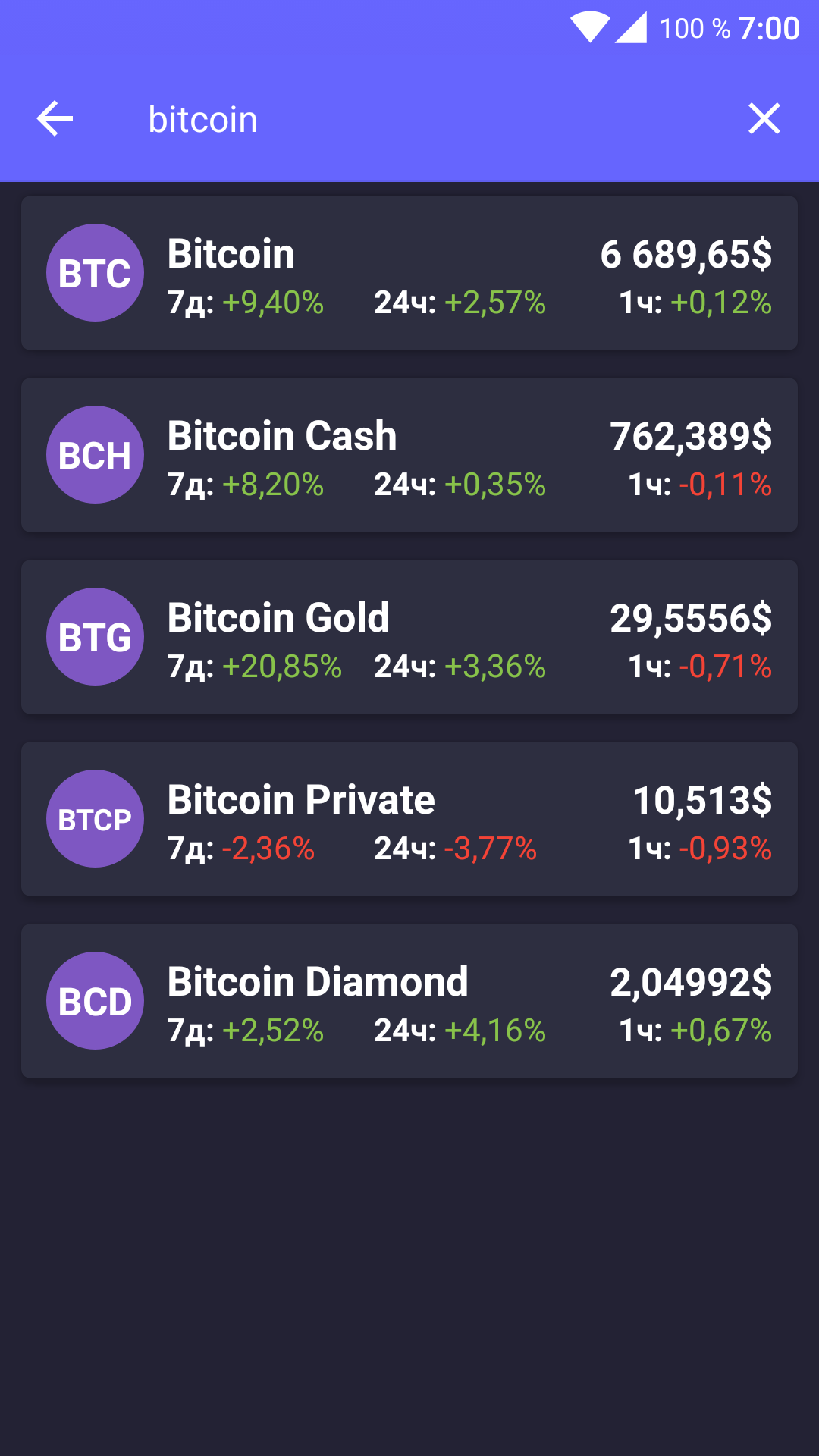819x1456 pixels.
Task: Open the Bitcoin Cash result
Action: click(x=409, y=455)
